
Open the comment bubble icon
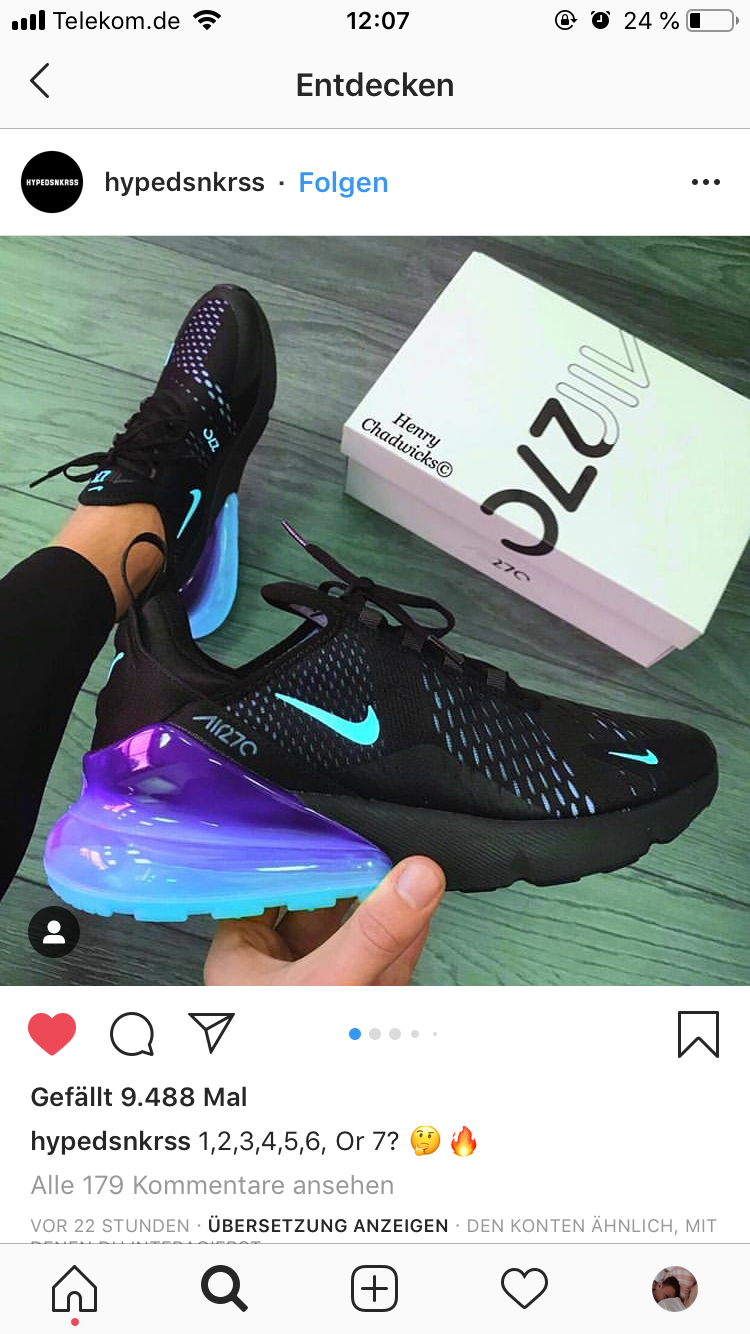pos(132,1034)
